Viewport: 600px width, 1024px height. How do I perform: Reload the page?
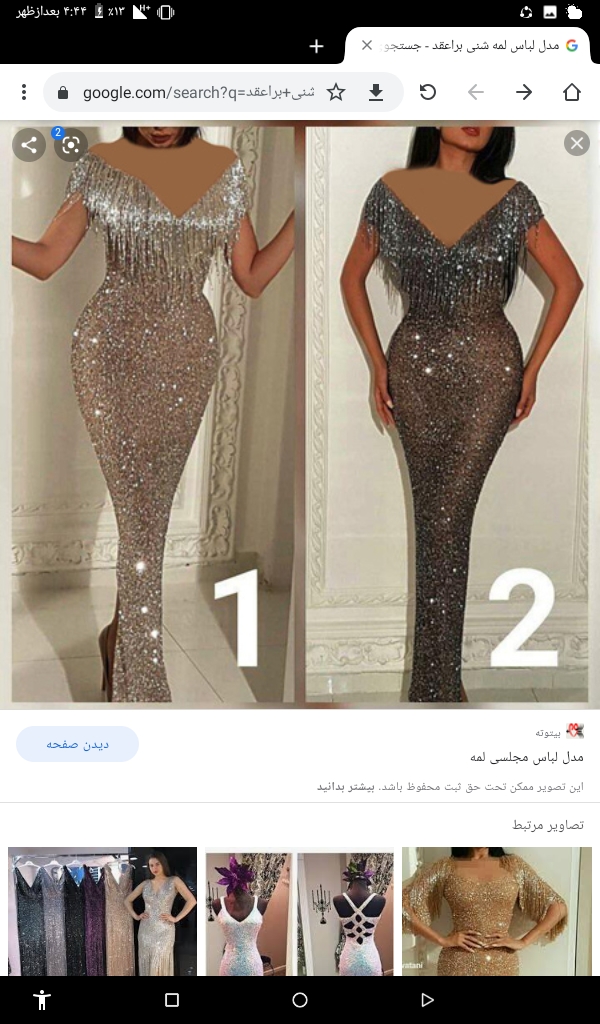(428, 92)
